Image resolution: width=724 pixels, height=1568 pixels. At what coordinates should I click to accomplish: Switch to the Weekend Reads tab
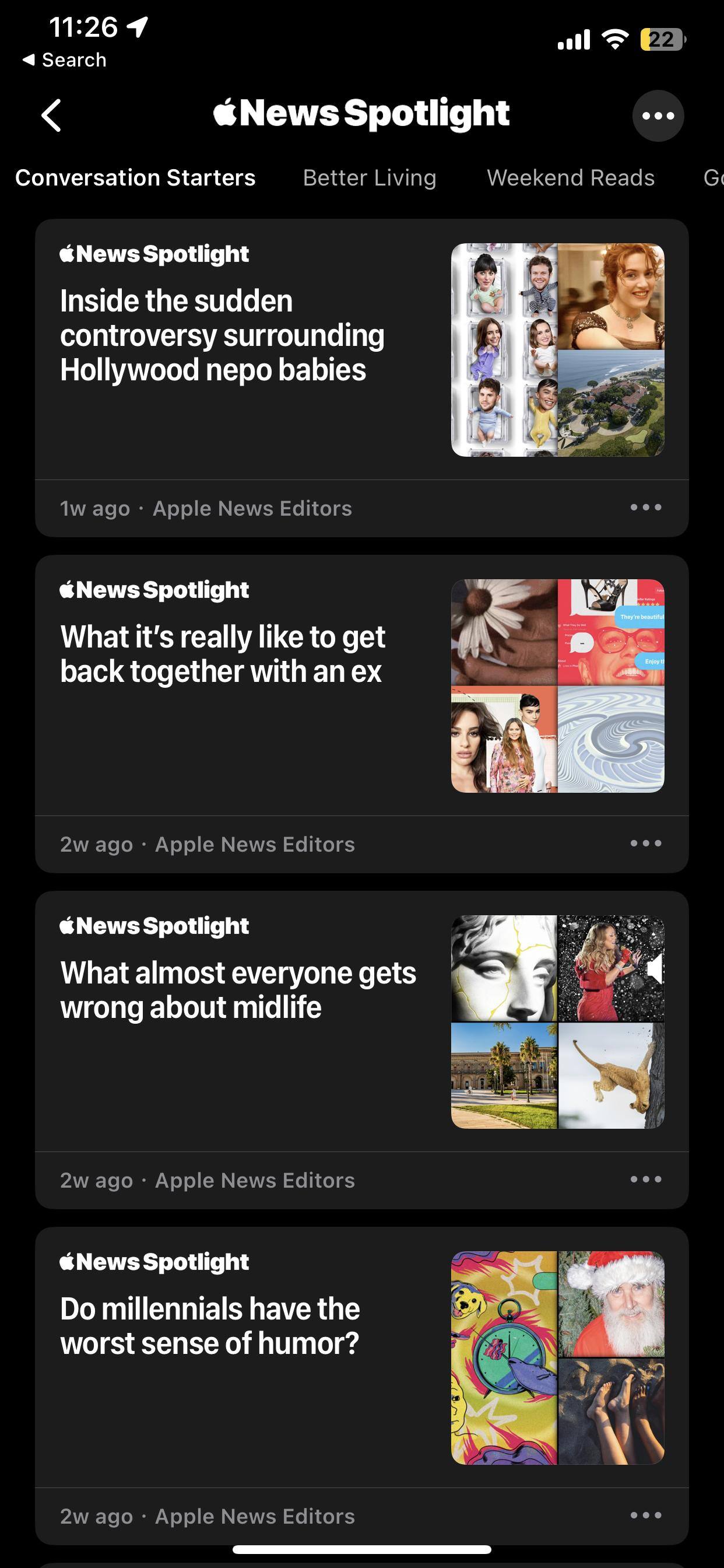570,178
